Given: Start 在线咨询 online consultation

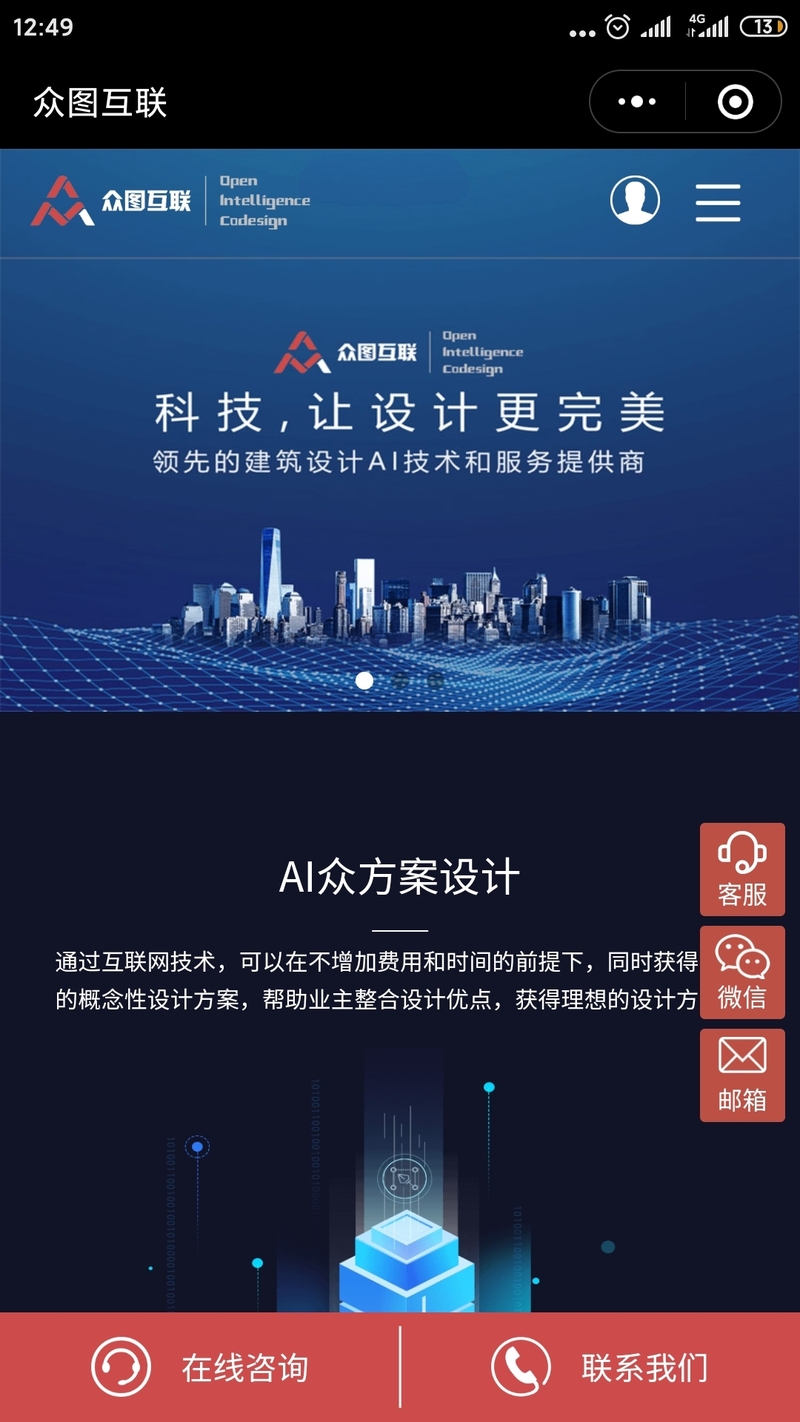Looking at the screenshot, I should click(200, 1366).
